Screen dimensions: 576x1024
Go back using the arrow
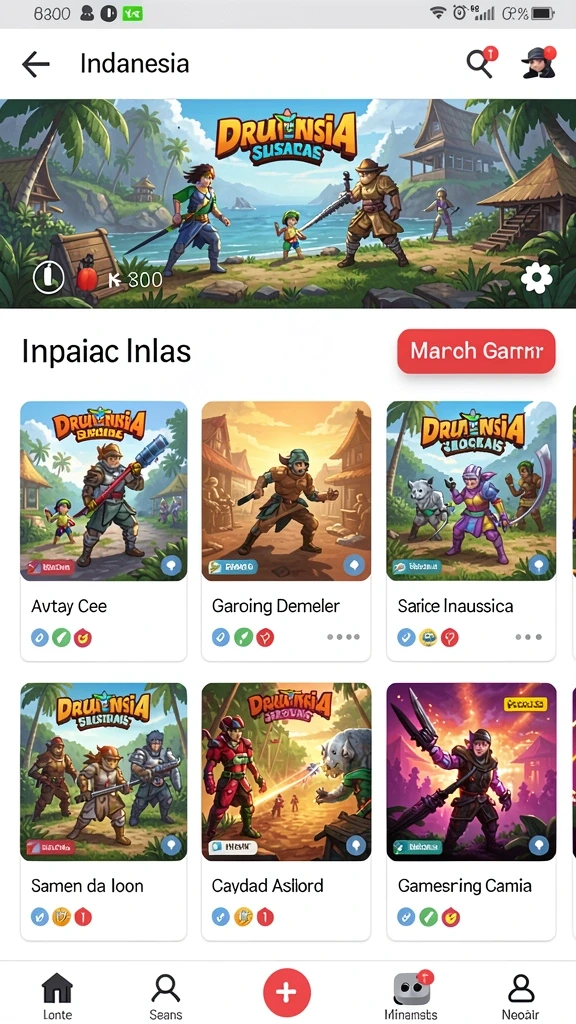35,64
